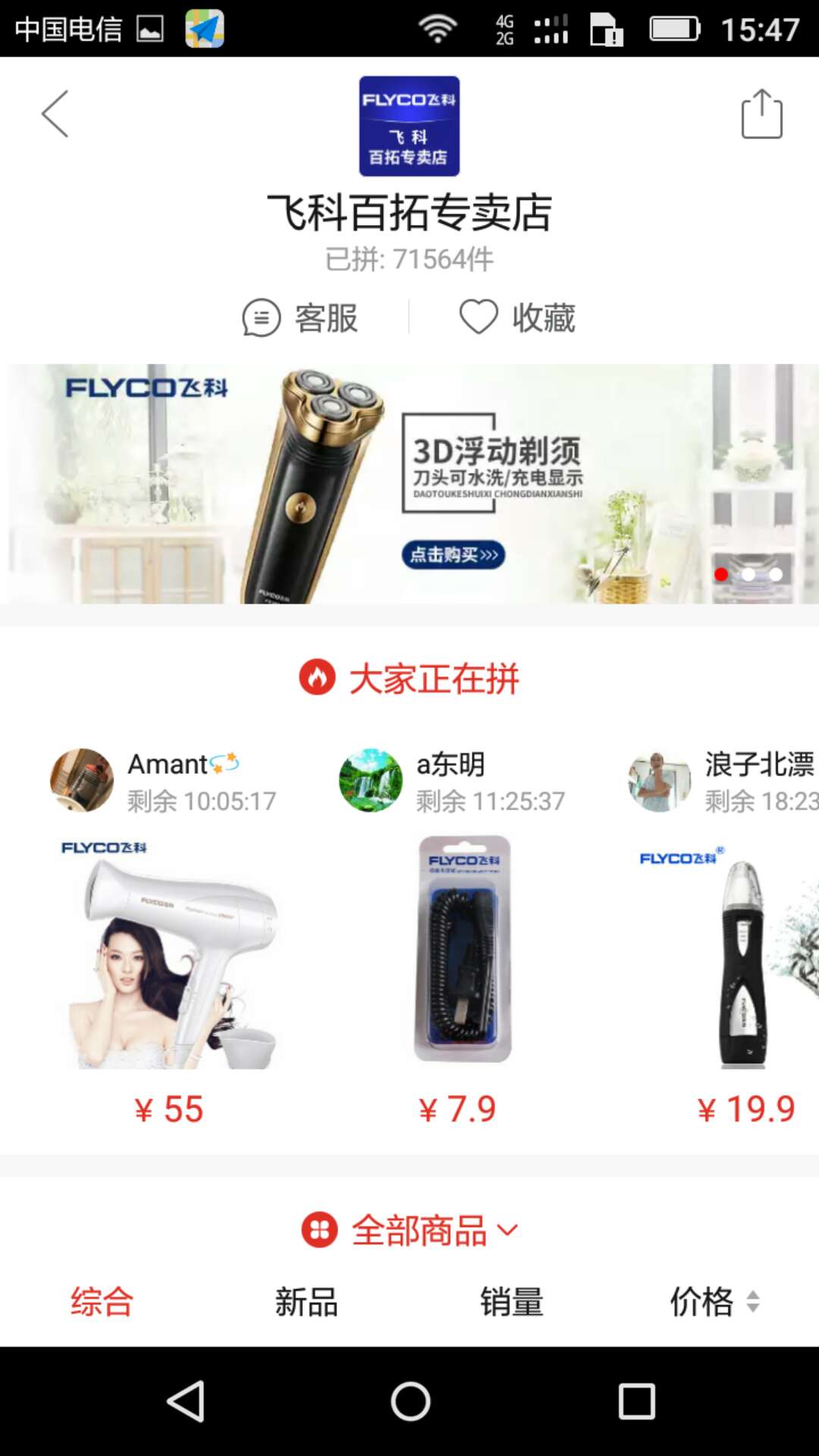819x1456 pixels.
Task: Sort products by 价格
Action: tap(714, 1302)
